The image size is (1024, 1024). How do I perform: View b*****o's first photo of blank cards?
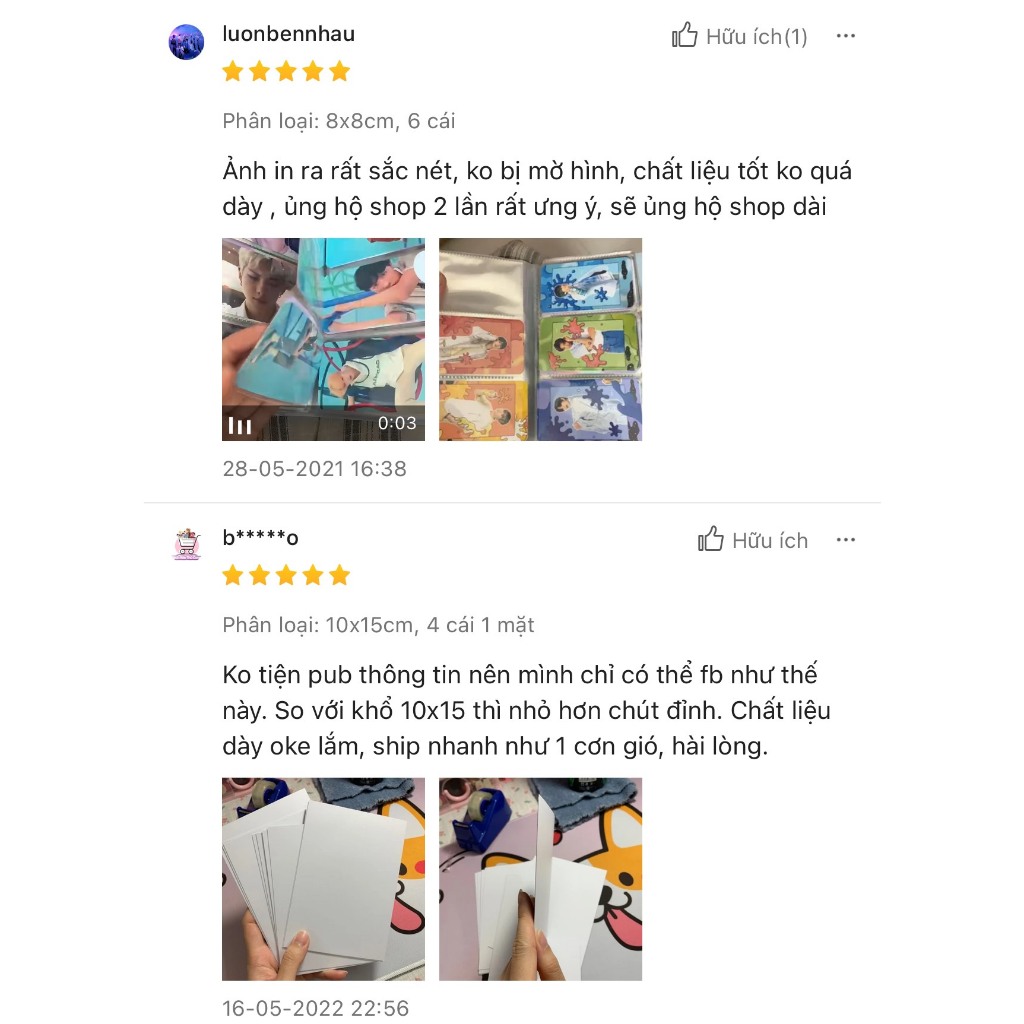click(323, 879)
